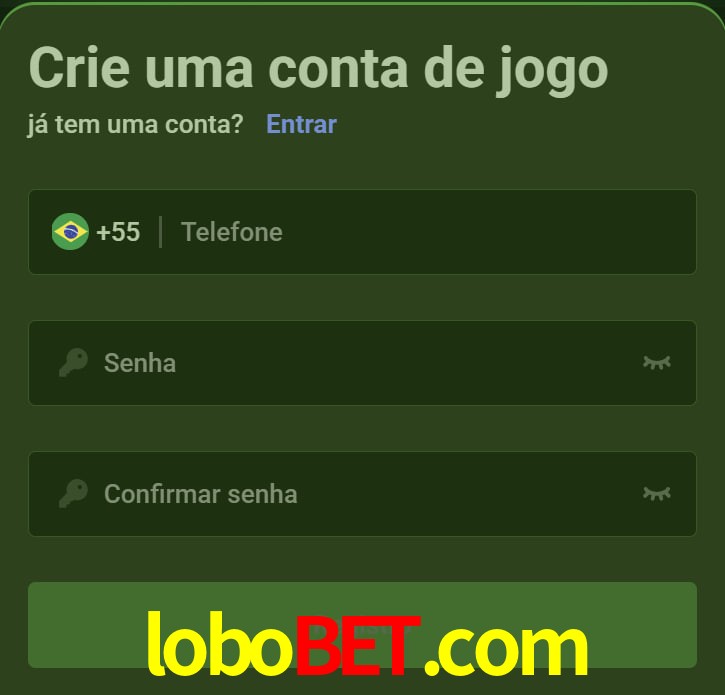Screen dimensions: 725x695
Task: Open the Entrar login link
Action: click(x=301, y=124)
